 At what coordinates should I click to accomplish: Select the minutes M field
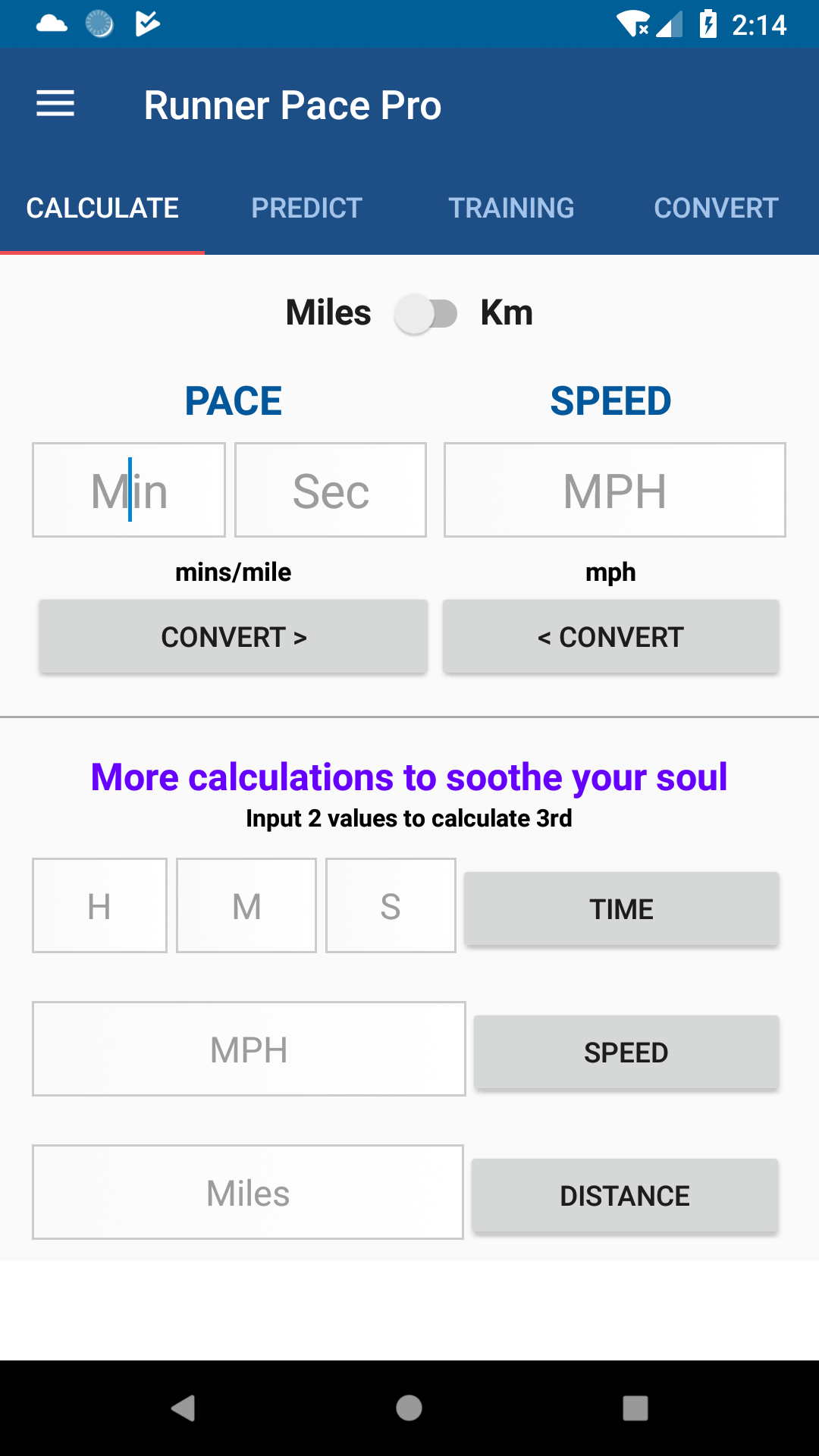[x=246, y=905]
